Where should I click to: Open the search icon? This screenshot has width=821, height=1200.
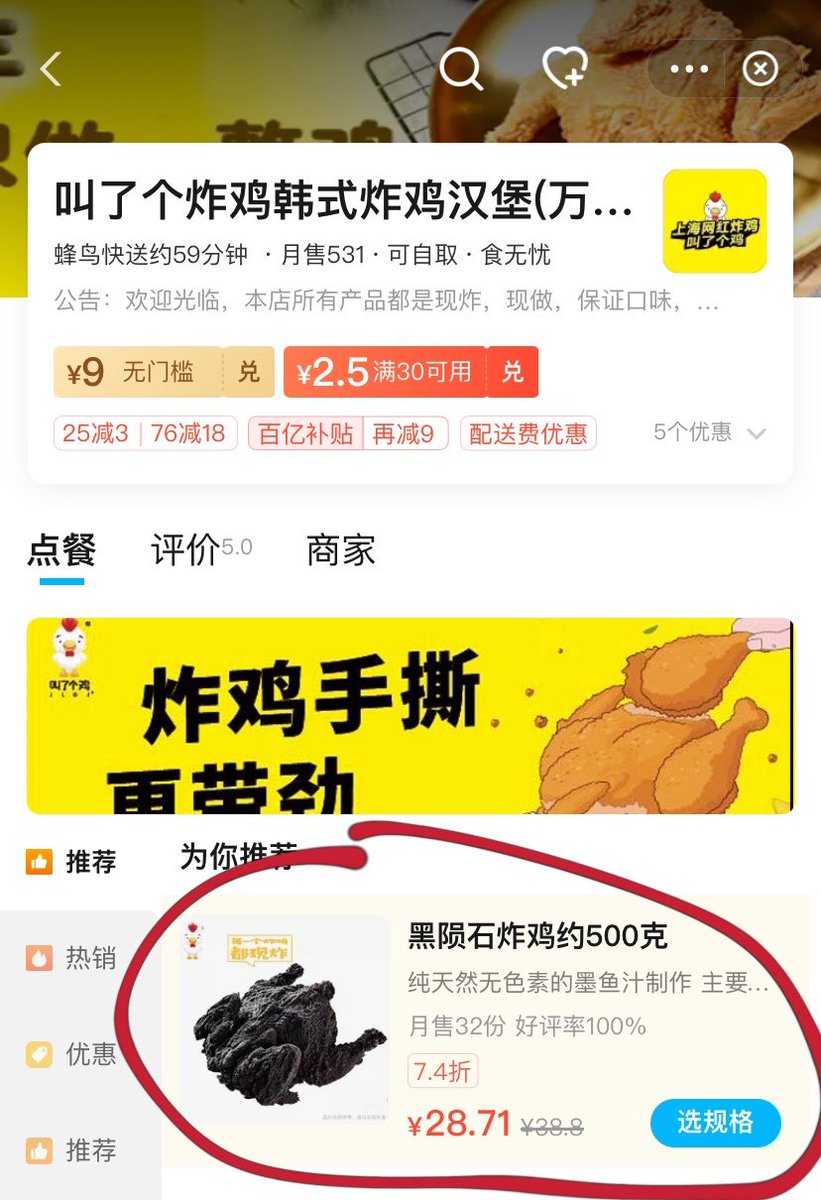pos(460,69)
